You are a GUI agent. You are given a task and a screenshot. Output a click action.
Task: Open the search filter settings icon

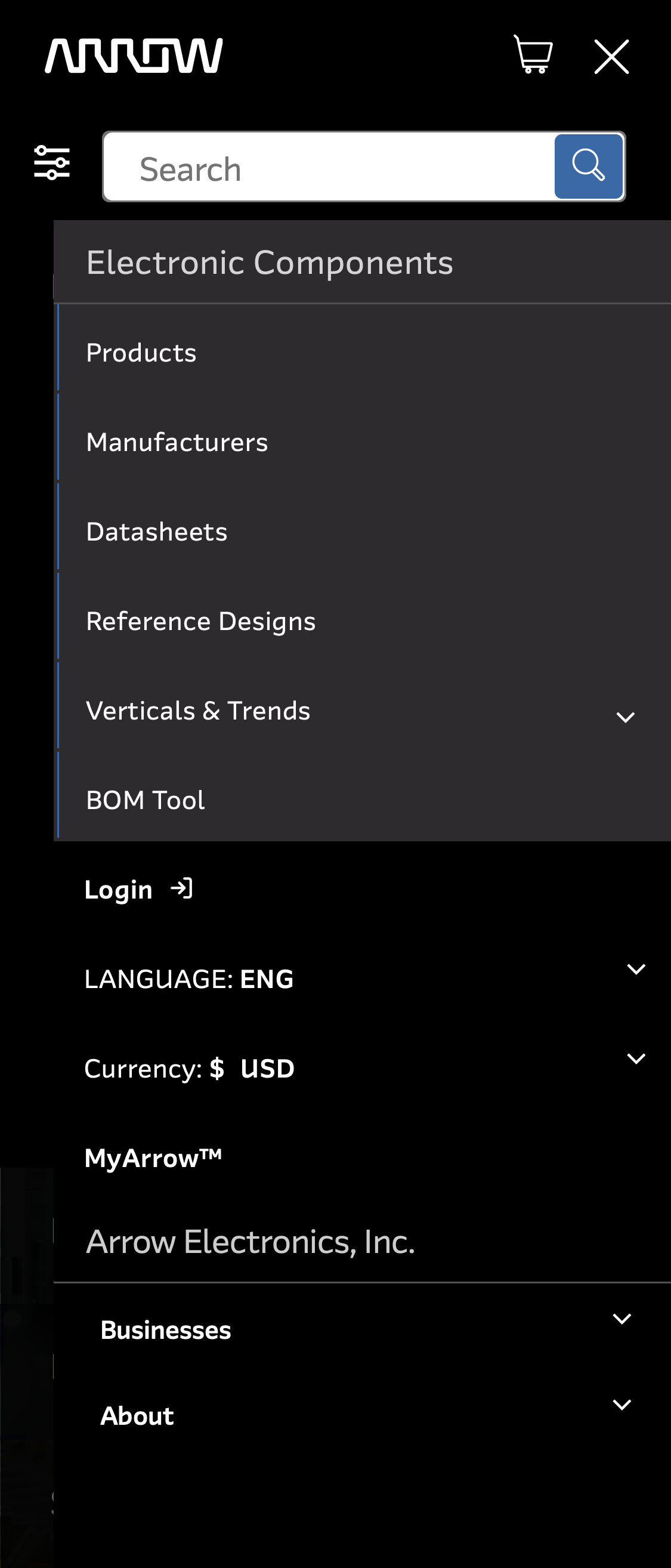coord(52,162)
